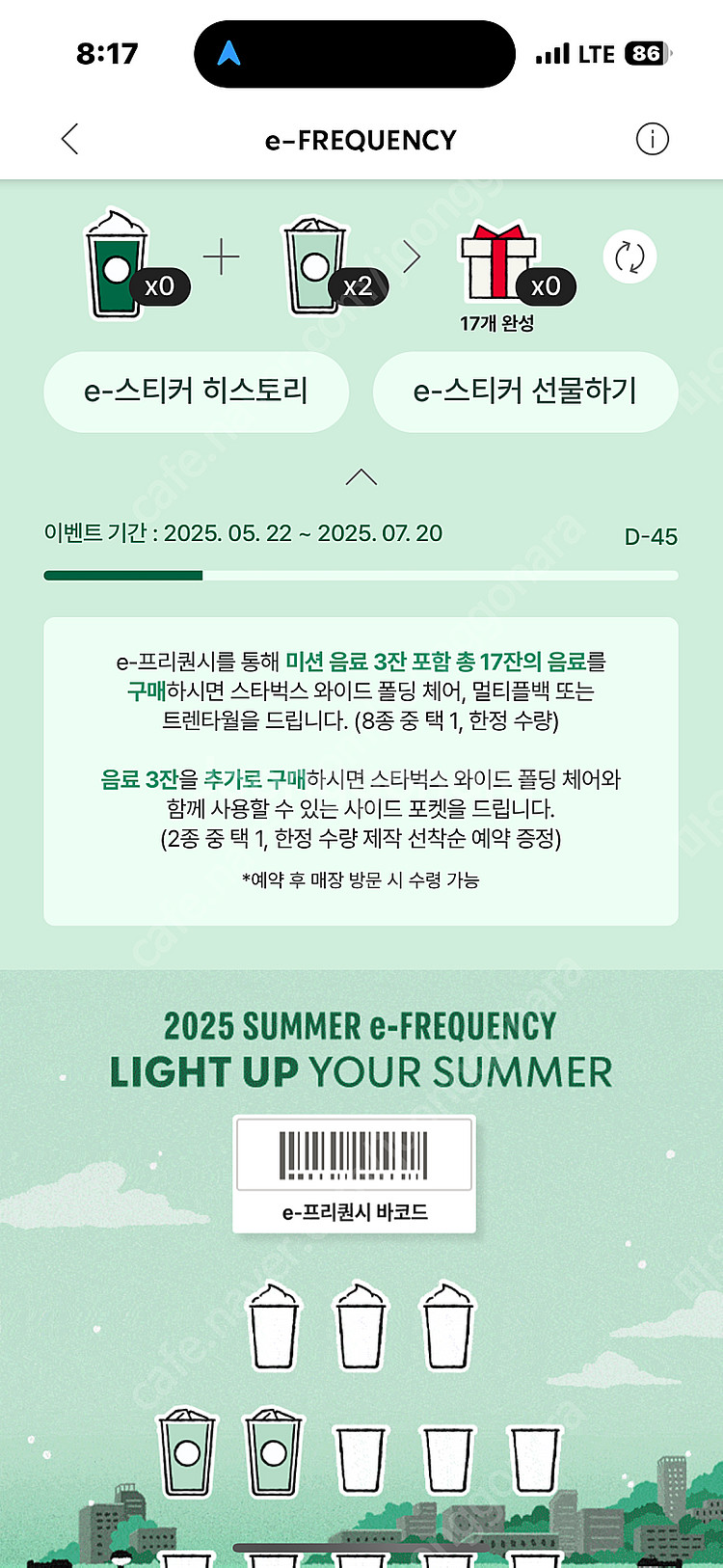The image size is (723, 1568).
Task: Open e-스티커 히스토리
Action: tap(197, 392)
